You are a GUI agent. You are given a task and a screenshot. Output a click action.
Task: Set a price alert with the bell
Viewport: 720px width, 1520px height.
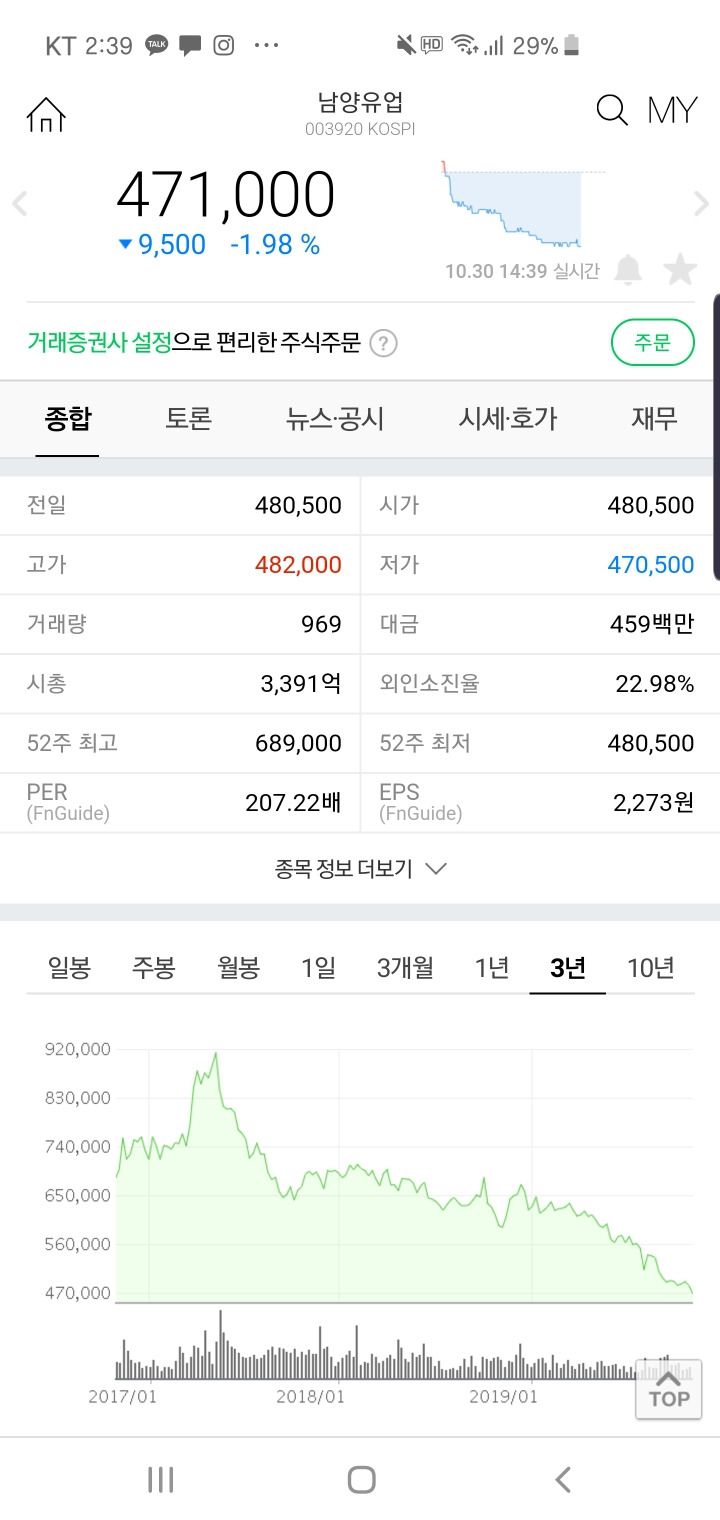[628, 269]
